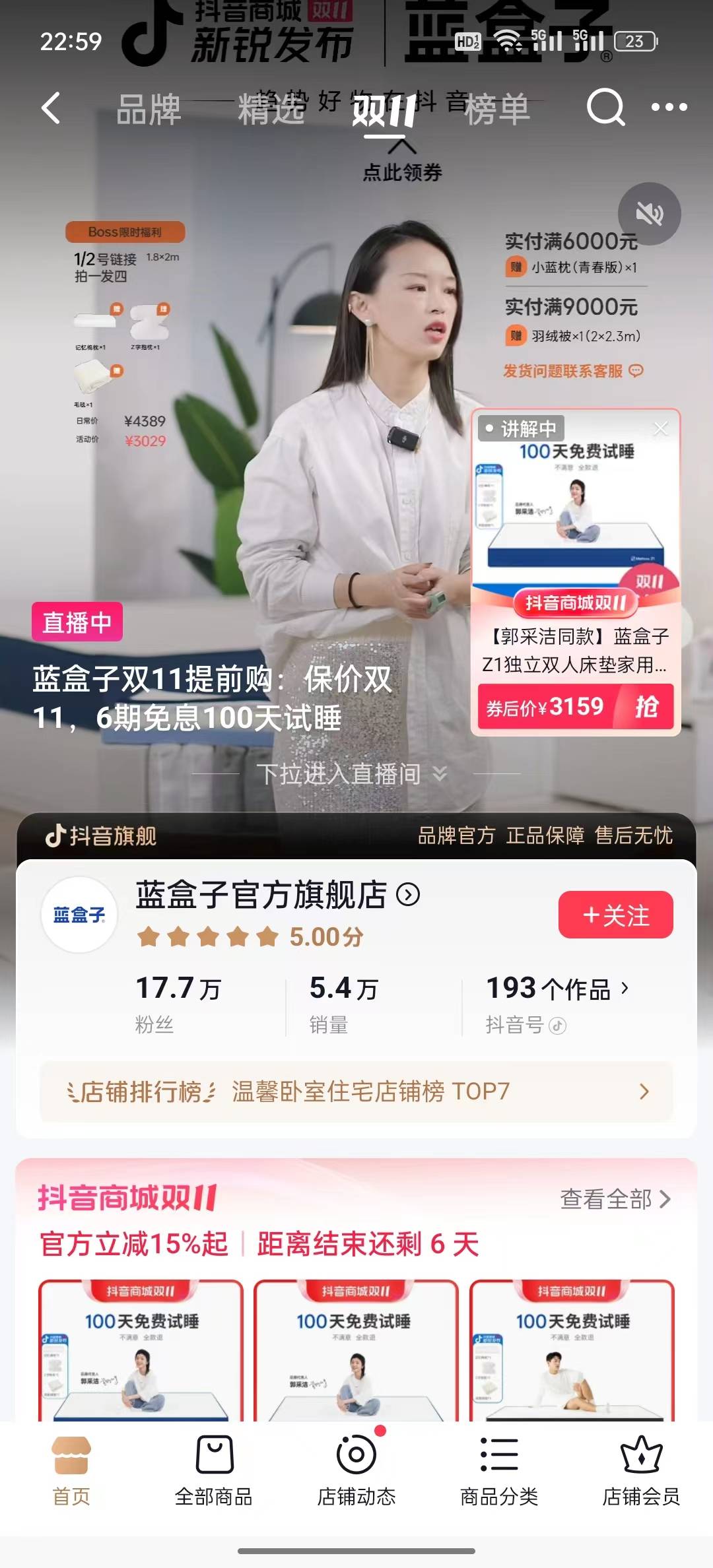View the 193个作品 Douyin account
The height and width of the screenshot is (1568, 713).
557,989
